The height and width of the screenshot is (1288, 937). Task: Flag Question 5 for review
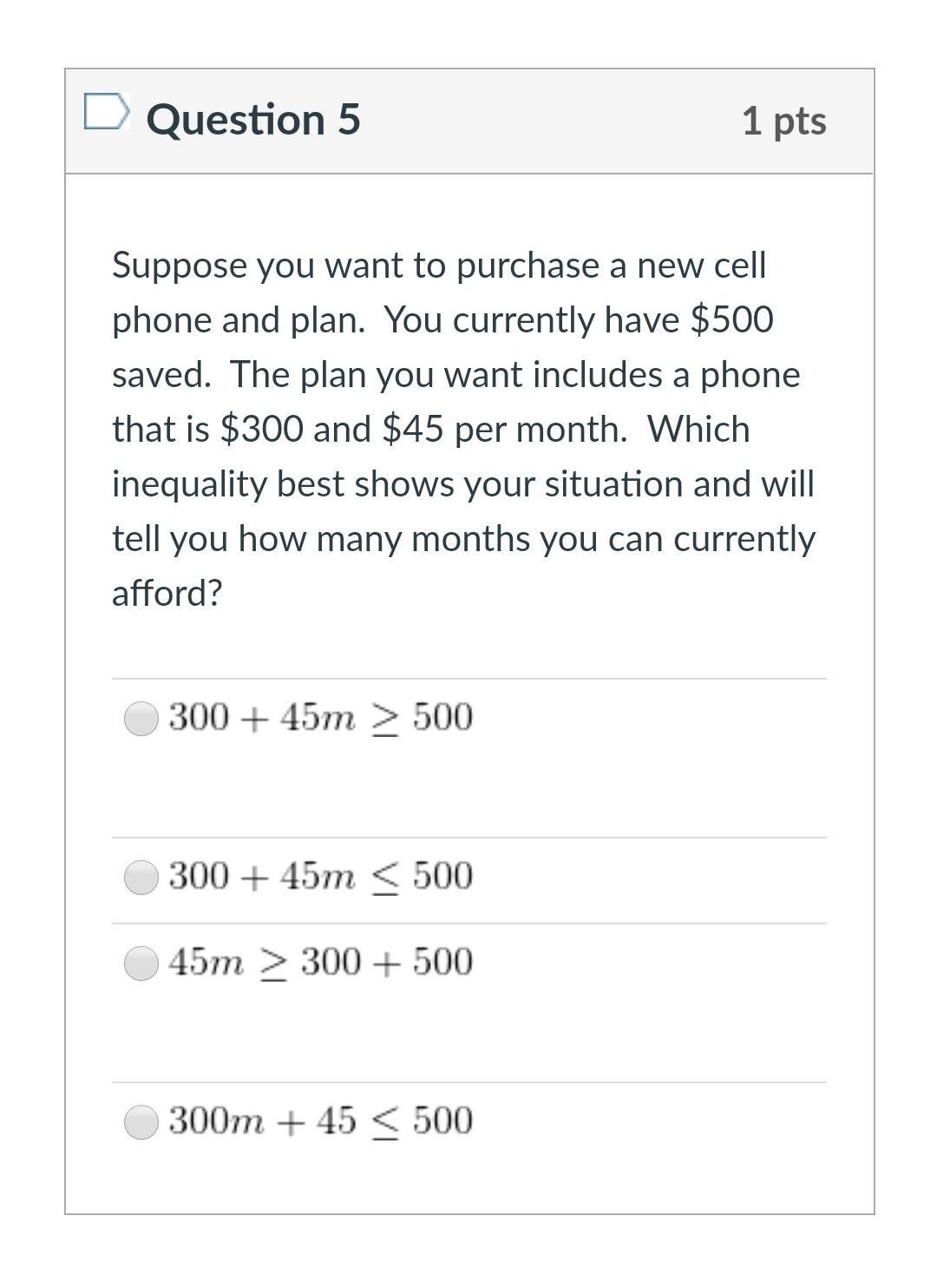pos(107,112)
